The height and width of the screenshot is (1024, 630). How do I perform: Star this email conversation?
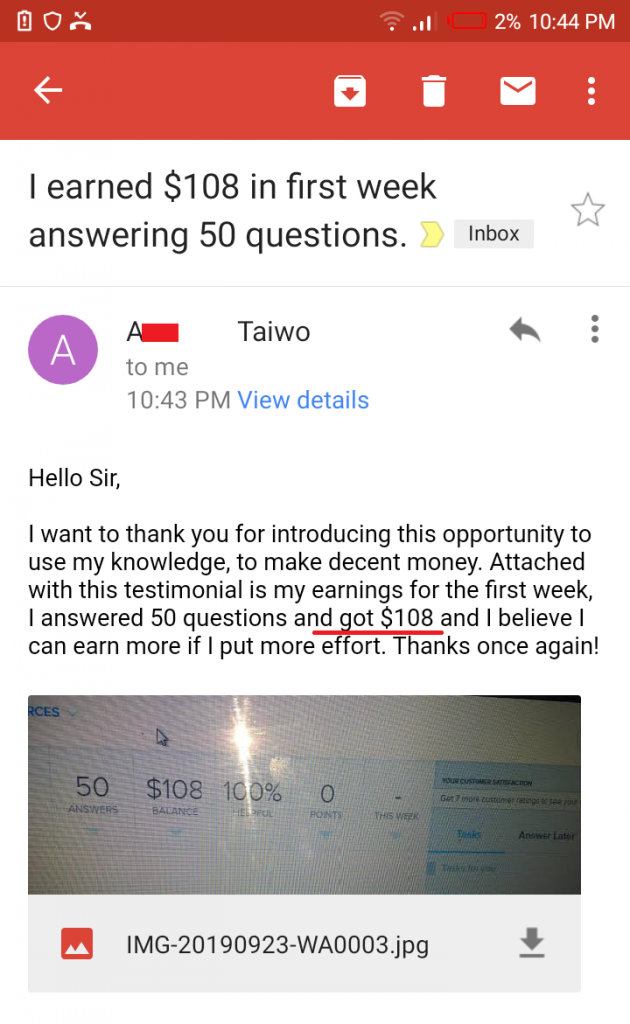587,210
